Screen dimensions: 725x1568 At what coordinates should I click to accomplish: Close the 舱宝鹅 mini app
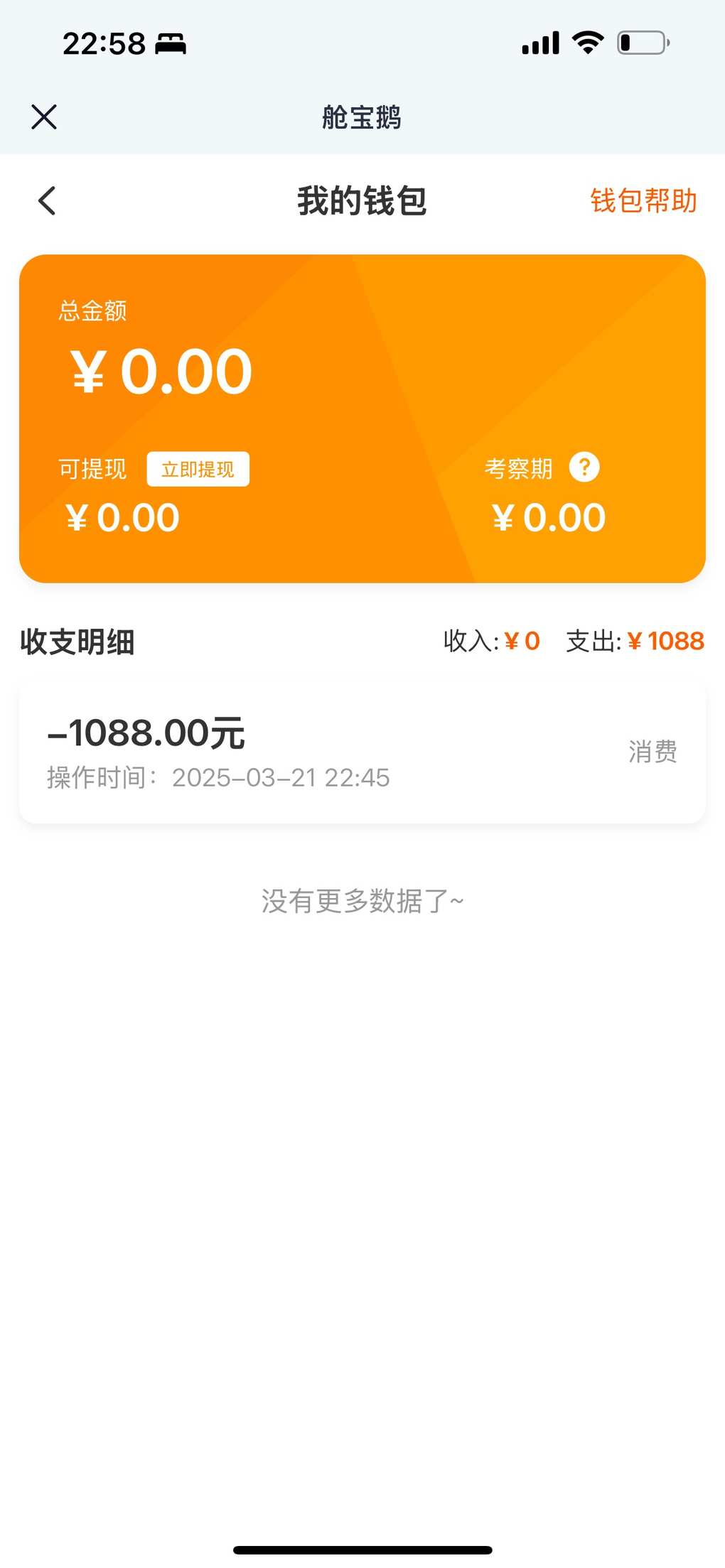[x=44, y=117]
